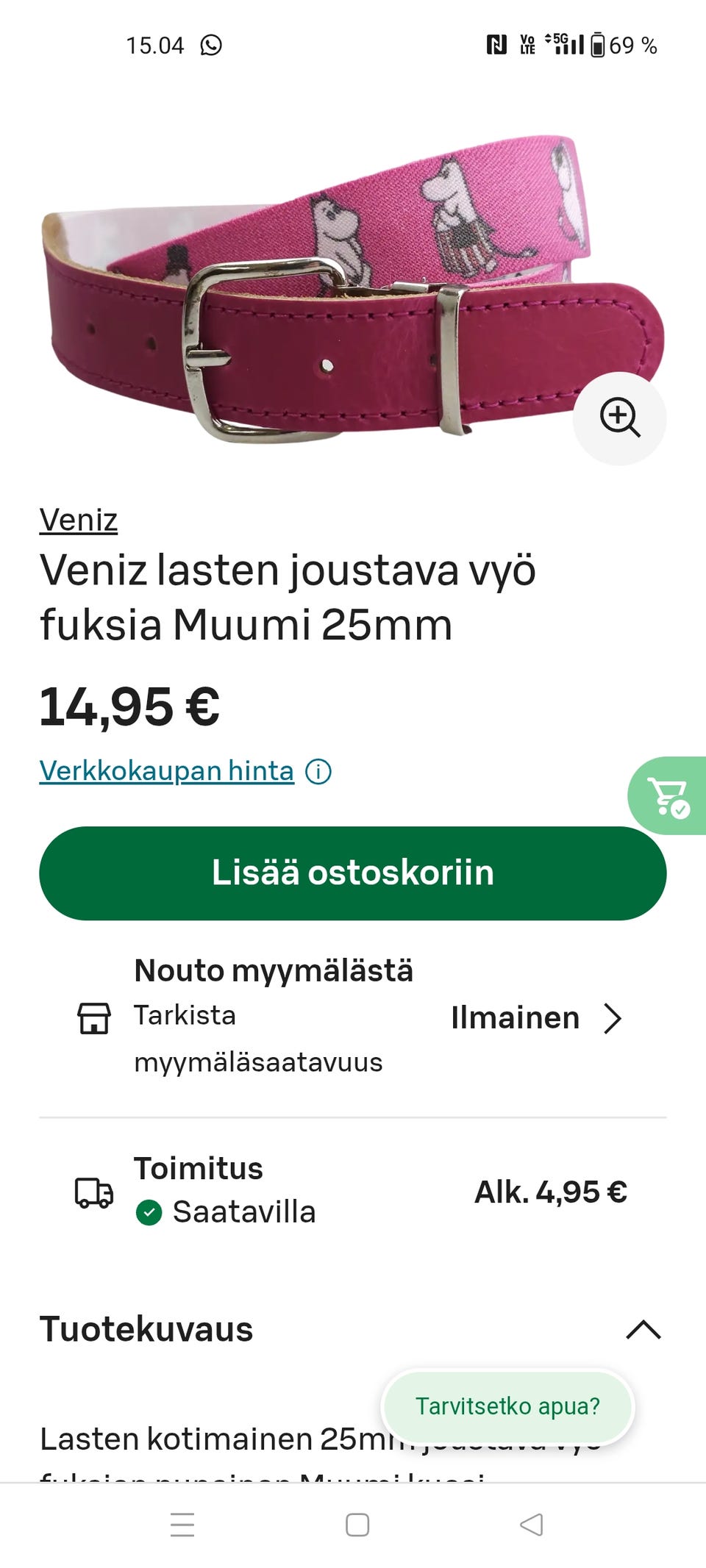Open the WhatsApp icon in status bar
This screenshot has width=706, height=1568.
210,46
